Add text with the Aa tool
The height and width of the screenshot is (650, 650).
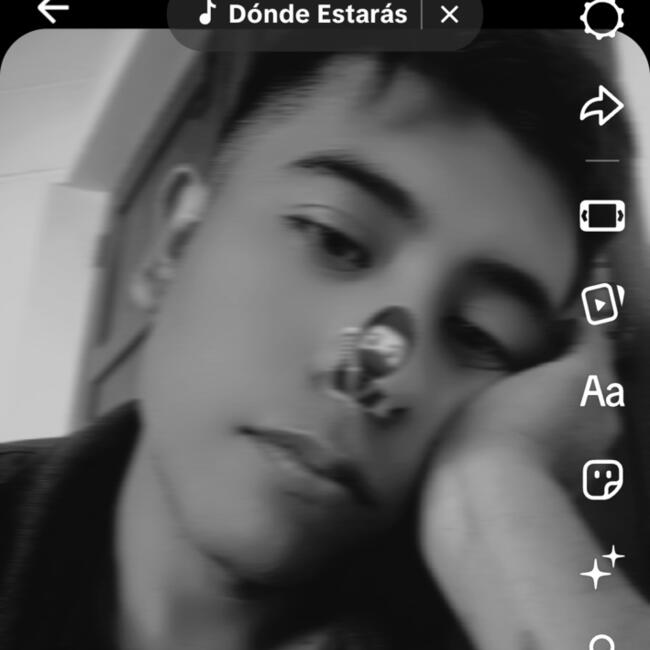[x=602, y=392]
